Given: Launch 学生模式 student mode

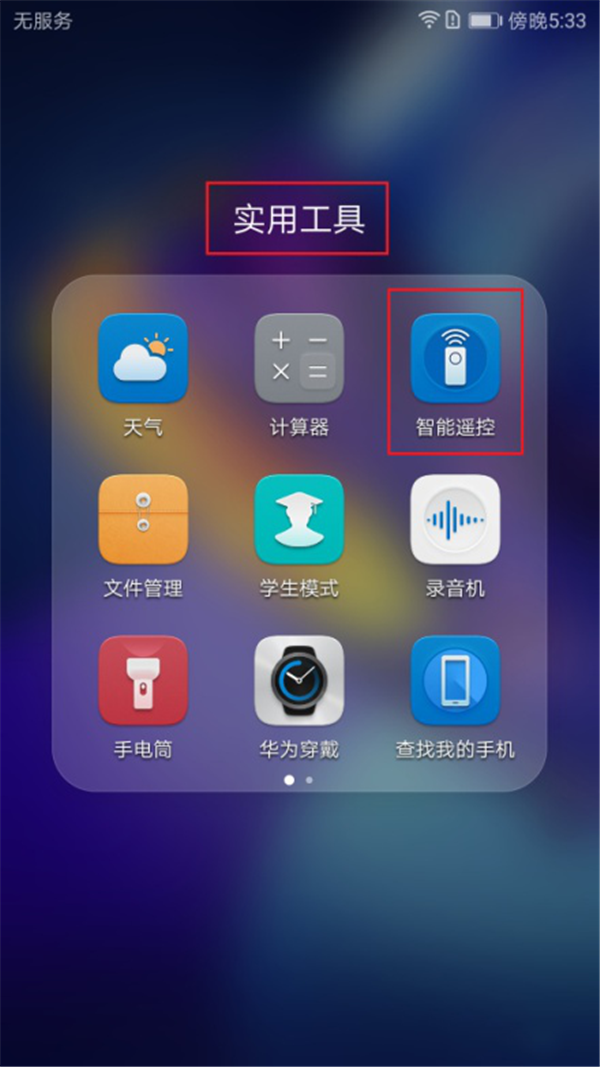Looking at the screenshot, I should tap(299, 519).
